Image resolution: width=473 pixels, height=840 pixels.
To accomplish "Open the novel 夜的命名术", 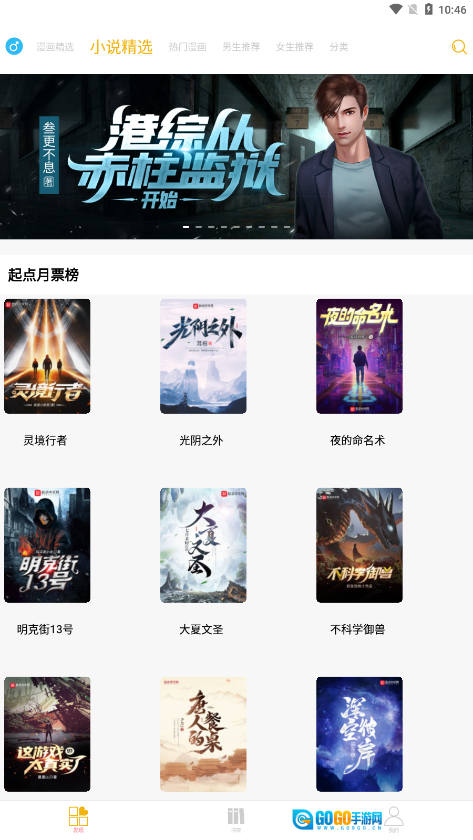I will 359,356.
